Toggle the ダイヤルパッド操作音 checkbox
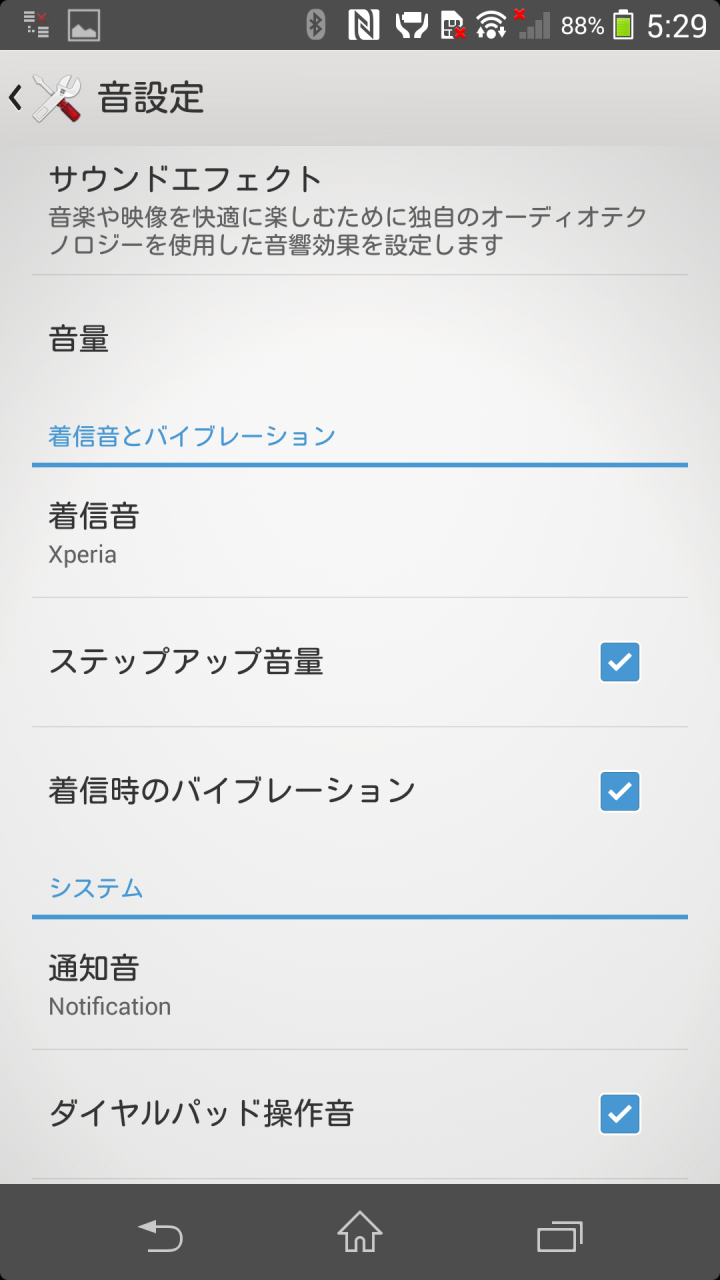 point(620,1114)
